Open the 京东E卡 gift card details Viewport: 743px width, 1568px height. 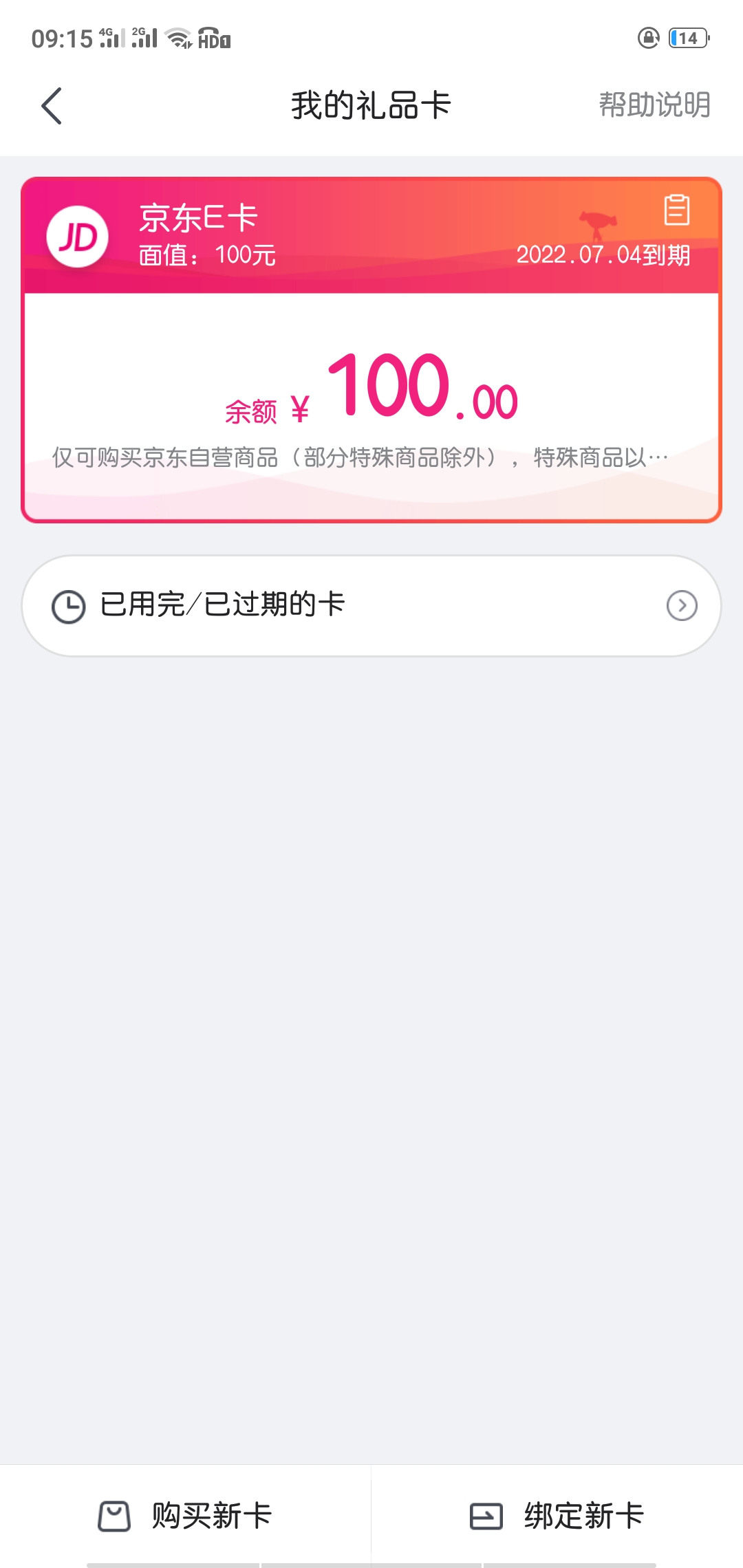[x=371, y=350]
